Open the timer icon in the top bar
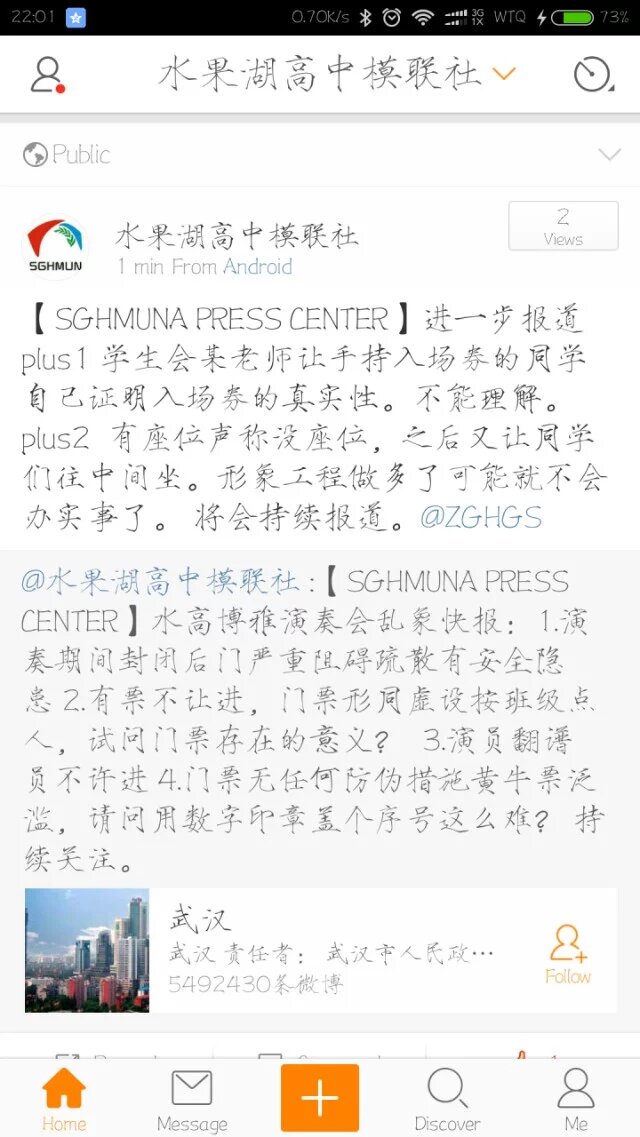The height and width of the screenshot is (1137, 640). tap(592, 75)
